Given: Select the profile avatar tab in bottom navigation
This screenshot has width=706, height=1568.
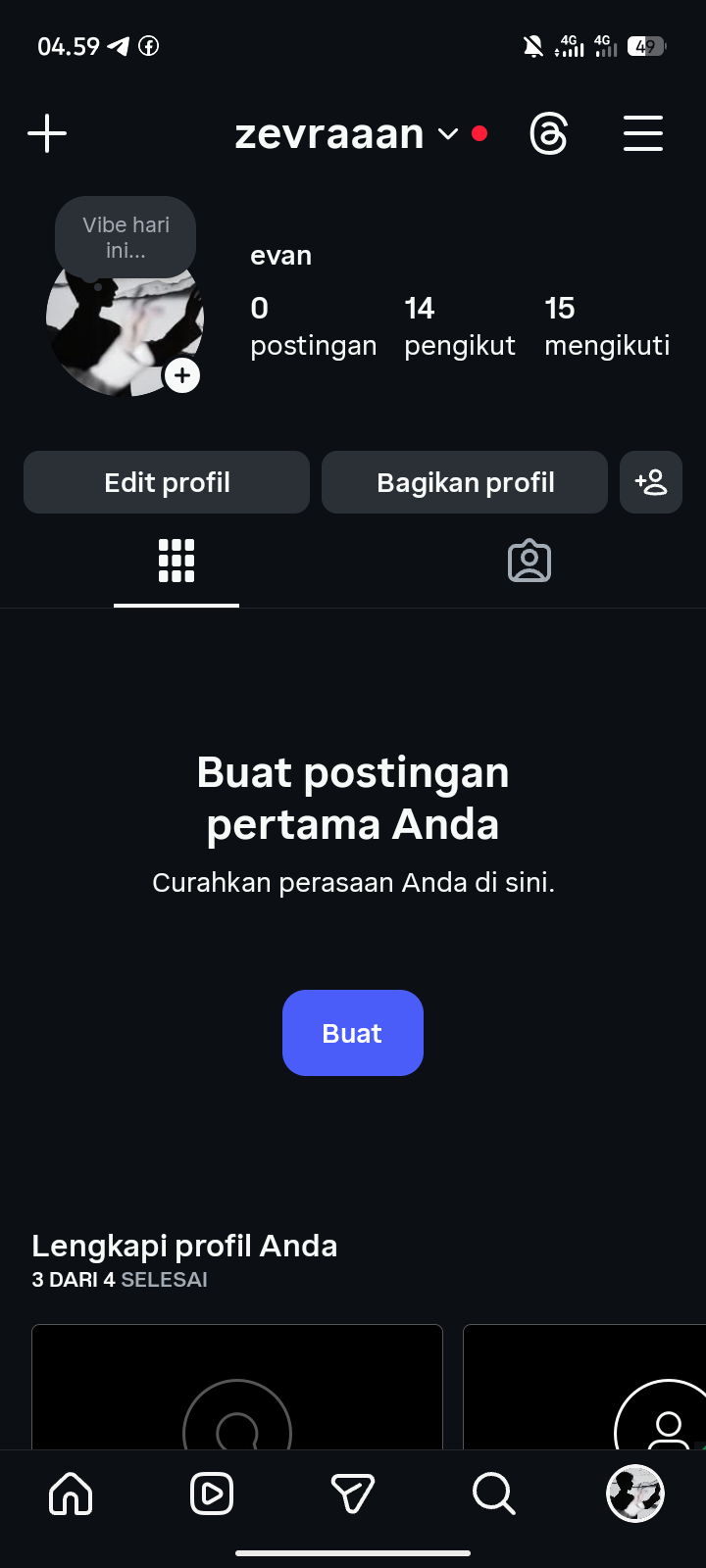Looking at the screenshot, I should (635, 1494).
